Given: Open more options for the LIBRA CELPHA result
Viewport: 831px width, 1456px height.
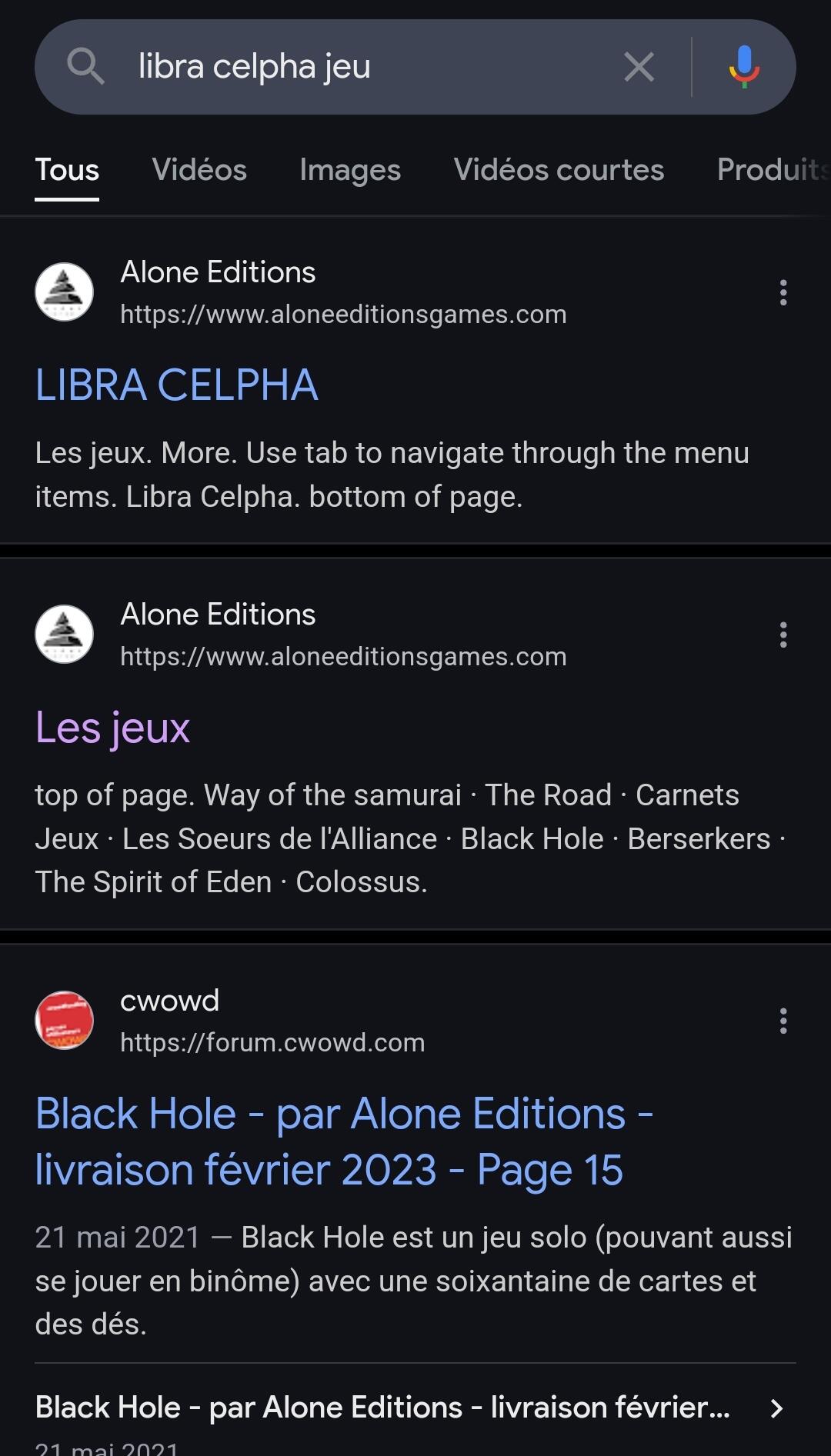Looking at the screenshot, I should (x=783, y=293).
